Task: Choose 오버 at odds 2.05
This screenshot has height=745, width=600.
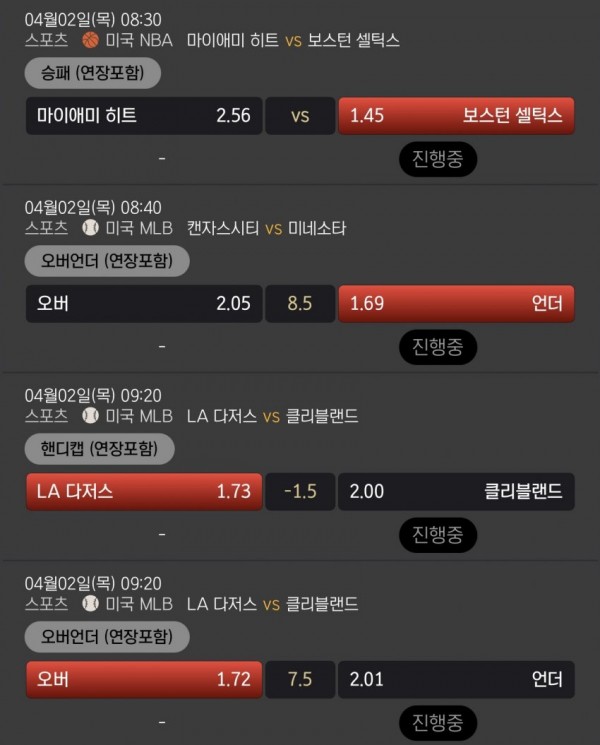Action: click(x=144, y=303)
